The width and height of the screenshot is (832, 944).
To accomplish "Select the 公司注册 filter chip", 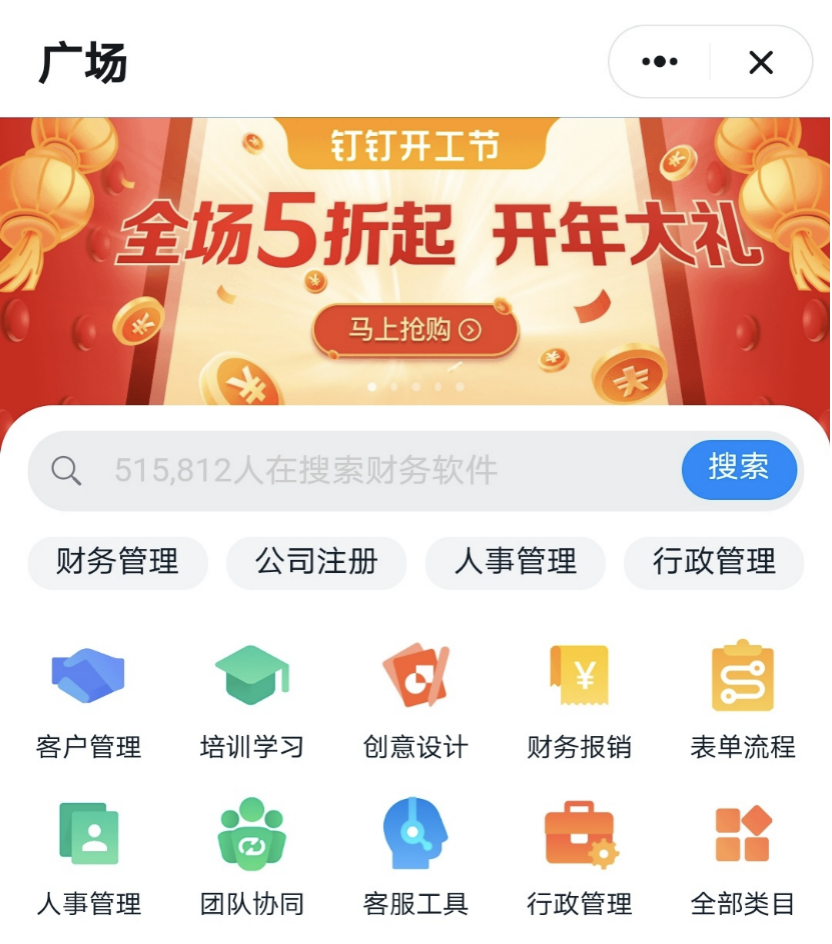I will (316, 562).
